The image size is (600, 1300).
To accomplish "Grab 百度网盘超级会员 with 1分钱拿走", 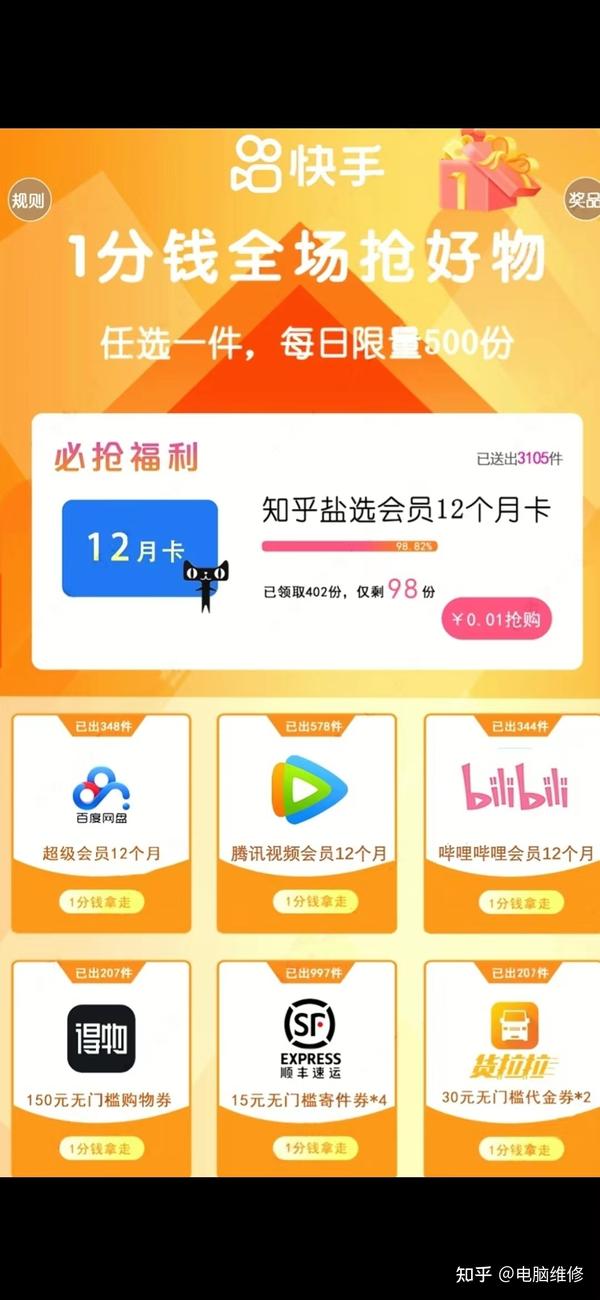I will click(x=101, y=902).
